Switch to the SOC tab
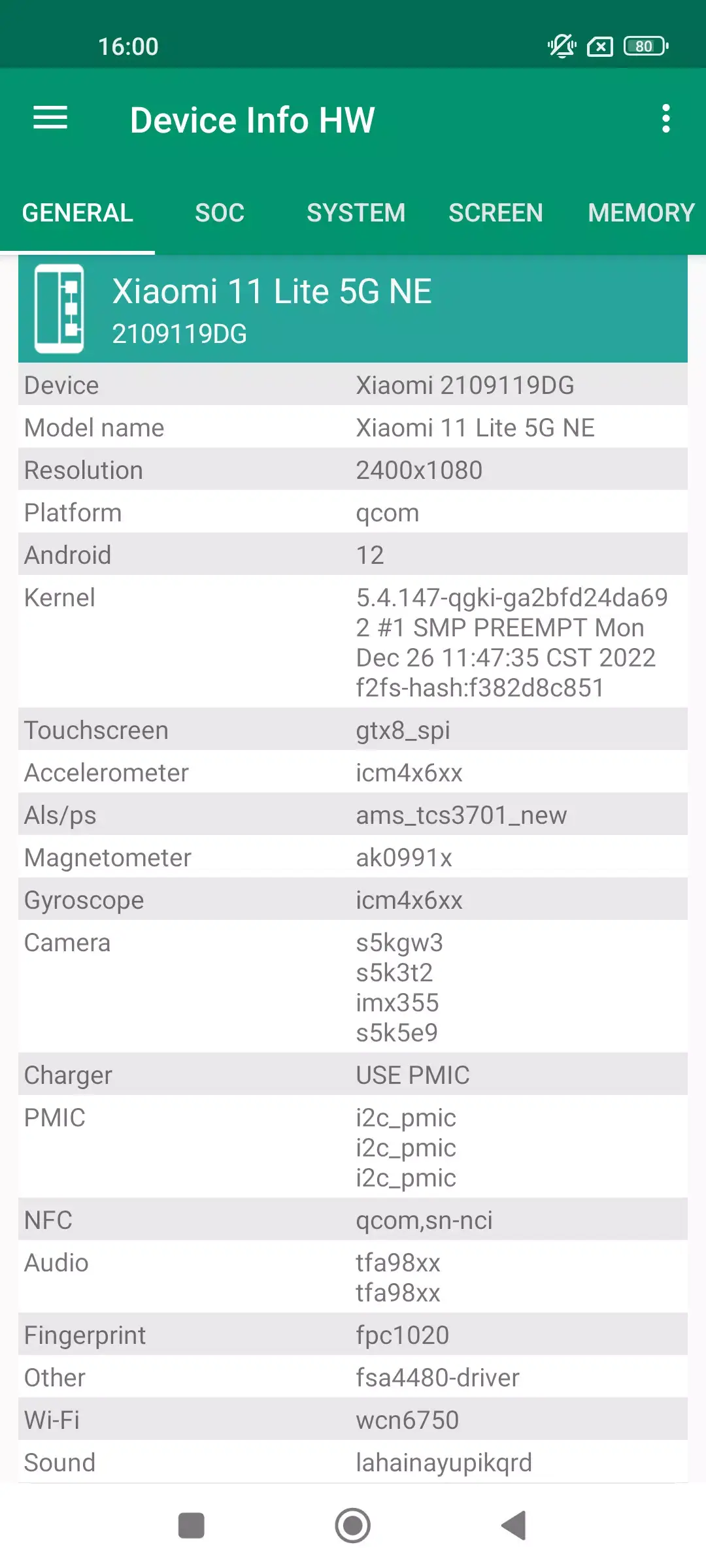 tap(220, 213)
